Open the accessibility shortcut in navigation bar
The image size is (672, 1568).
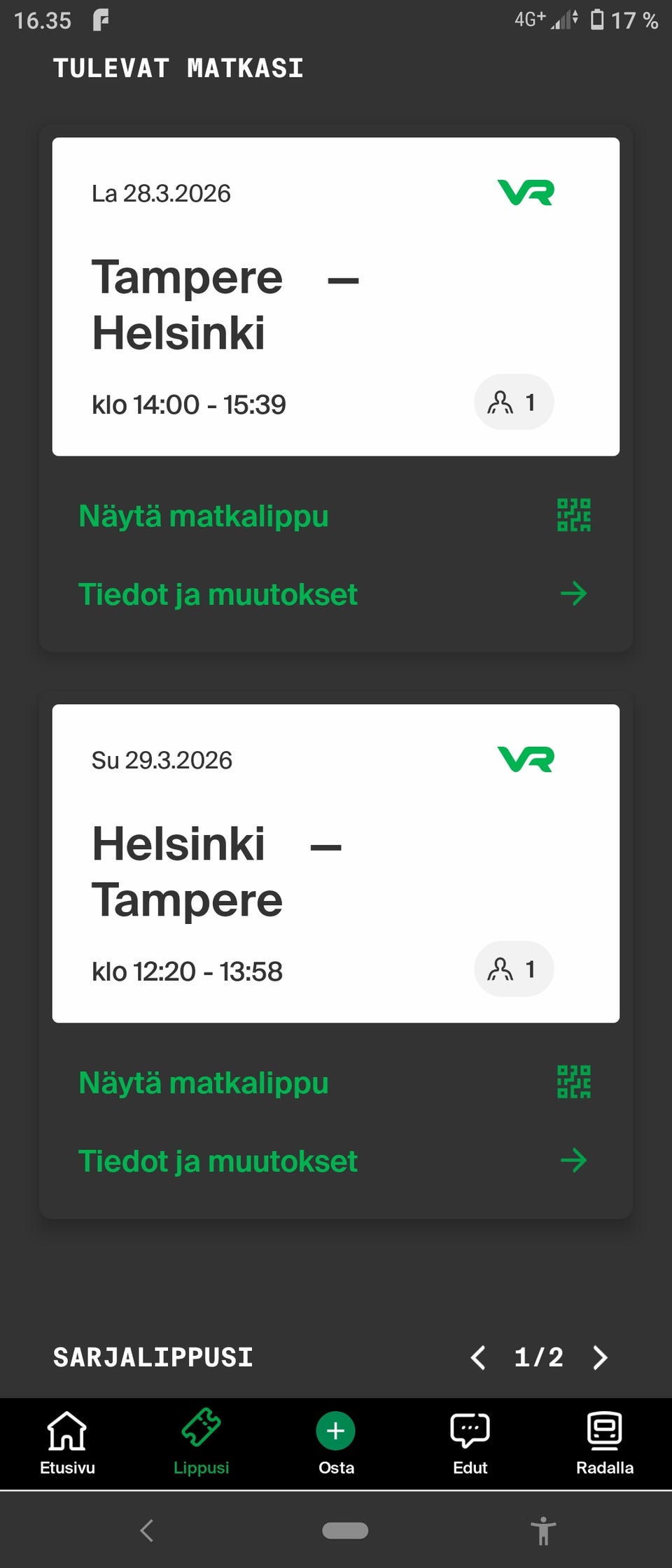542,1531
